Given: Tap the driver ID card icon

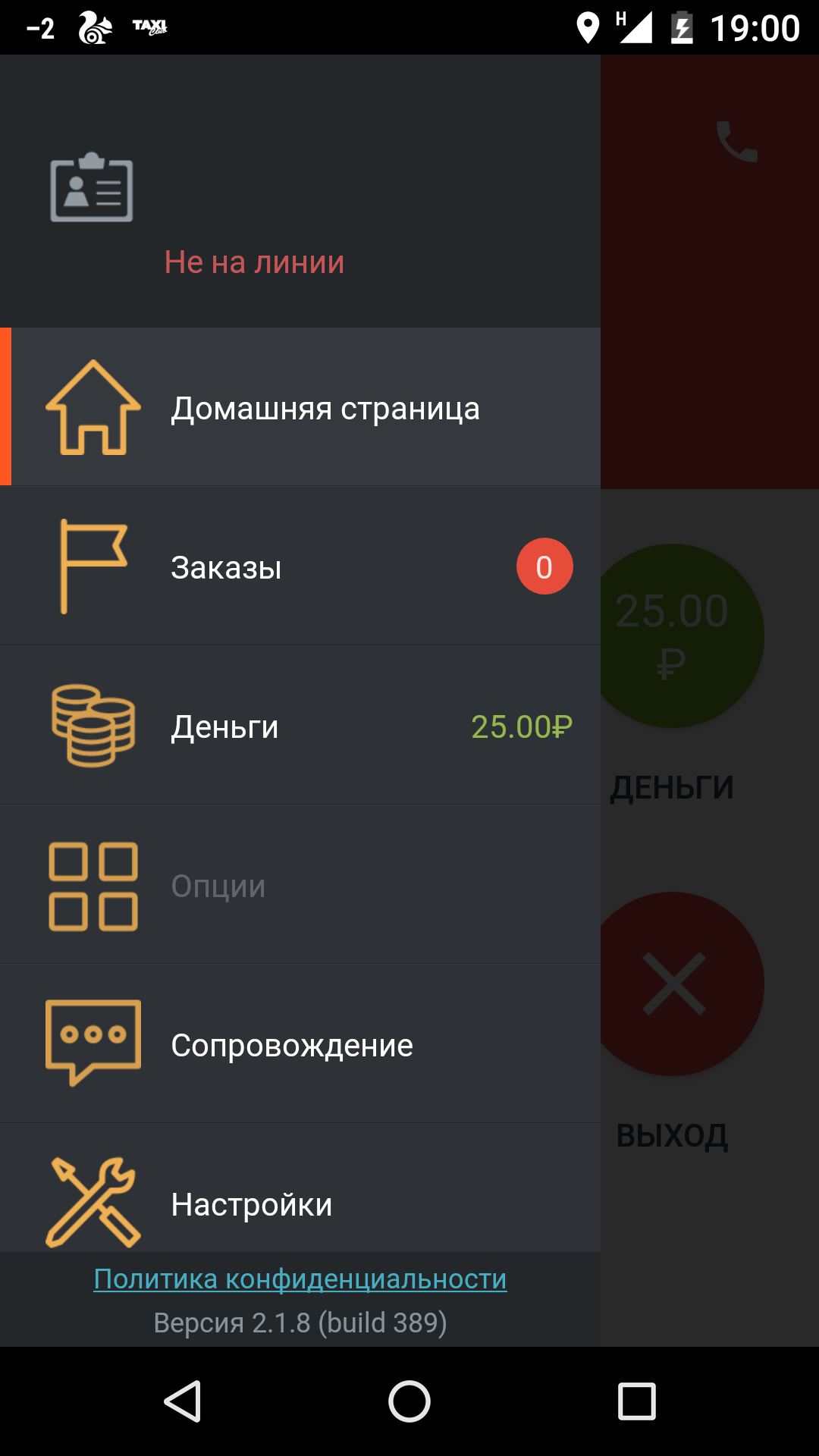Looking at the screenshot, I should 92,187.
